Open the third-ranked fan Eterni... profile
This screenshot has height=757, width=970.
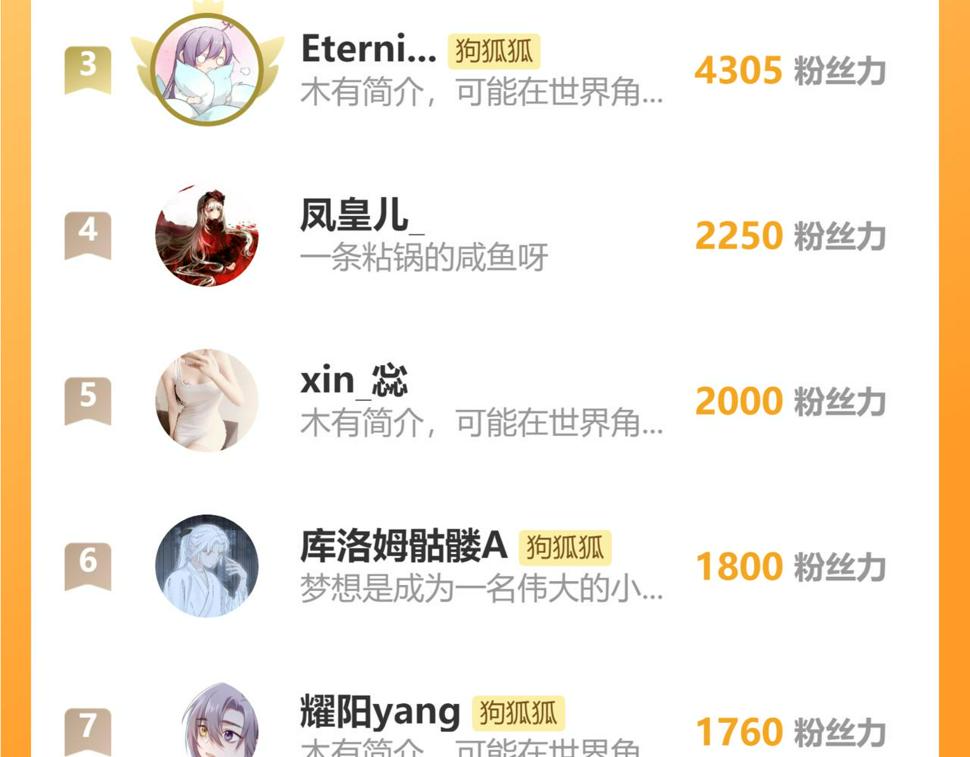368,49
